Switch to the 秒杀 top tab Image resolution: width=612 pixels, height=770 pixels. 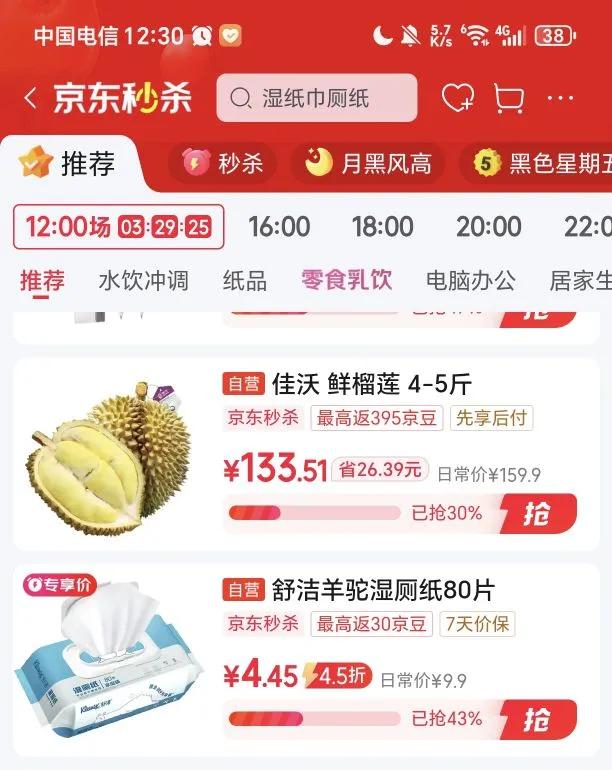[x=223, y=163]
